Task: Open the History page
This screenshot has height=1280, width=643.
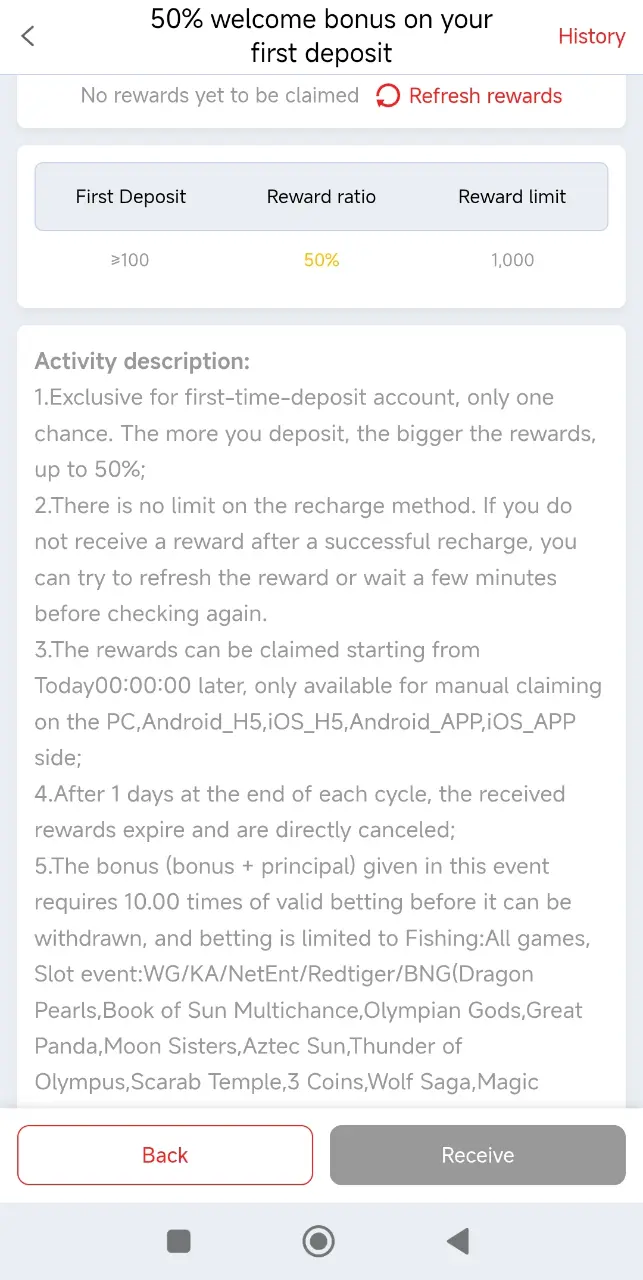Action: coord(591,36)
